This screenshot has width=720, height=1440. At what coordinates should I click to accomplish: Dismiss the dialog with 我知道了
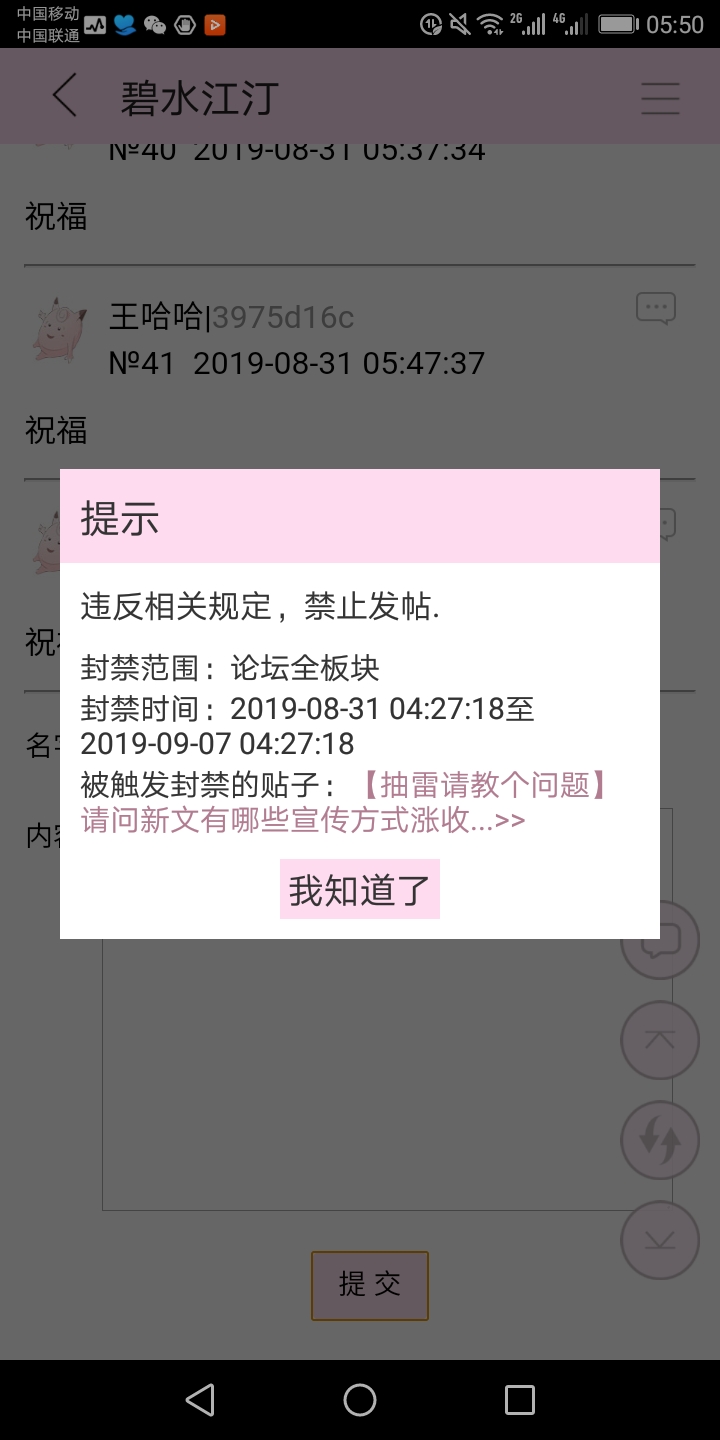click(x=359, y=889)
